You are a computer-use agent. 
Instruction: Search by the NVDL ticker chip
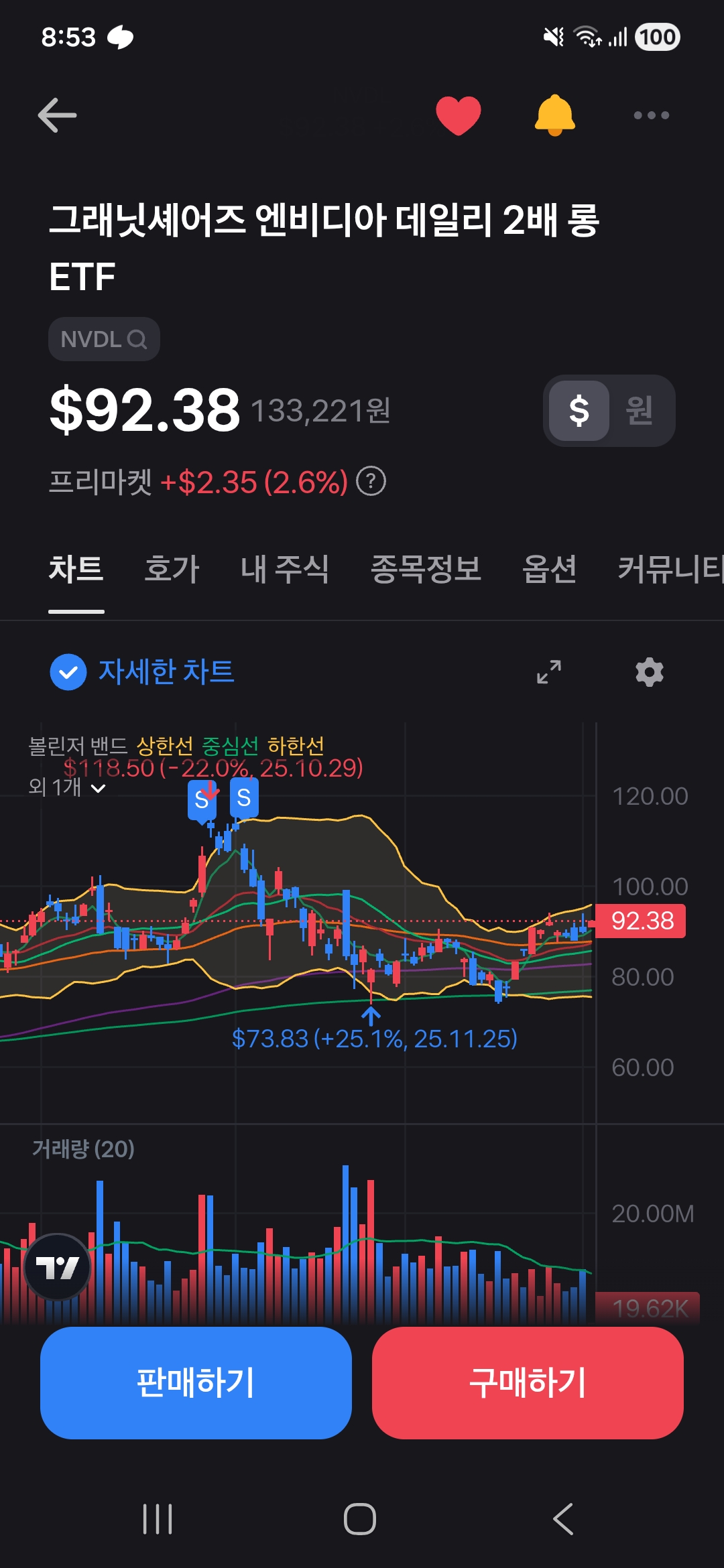click(x=104, y=339)
